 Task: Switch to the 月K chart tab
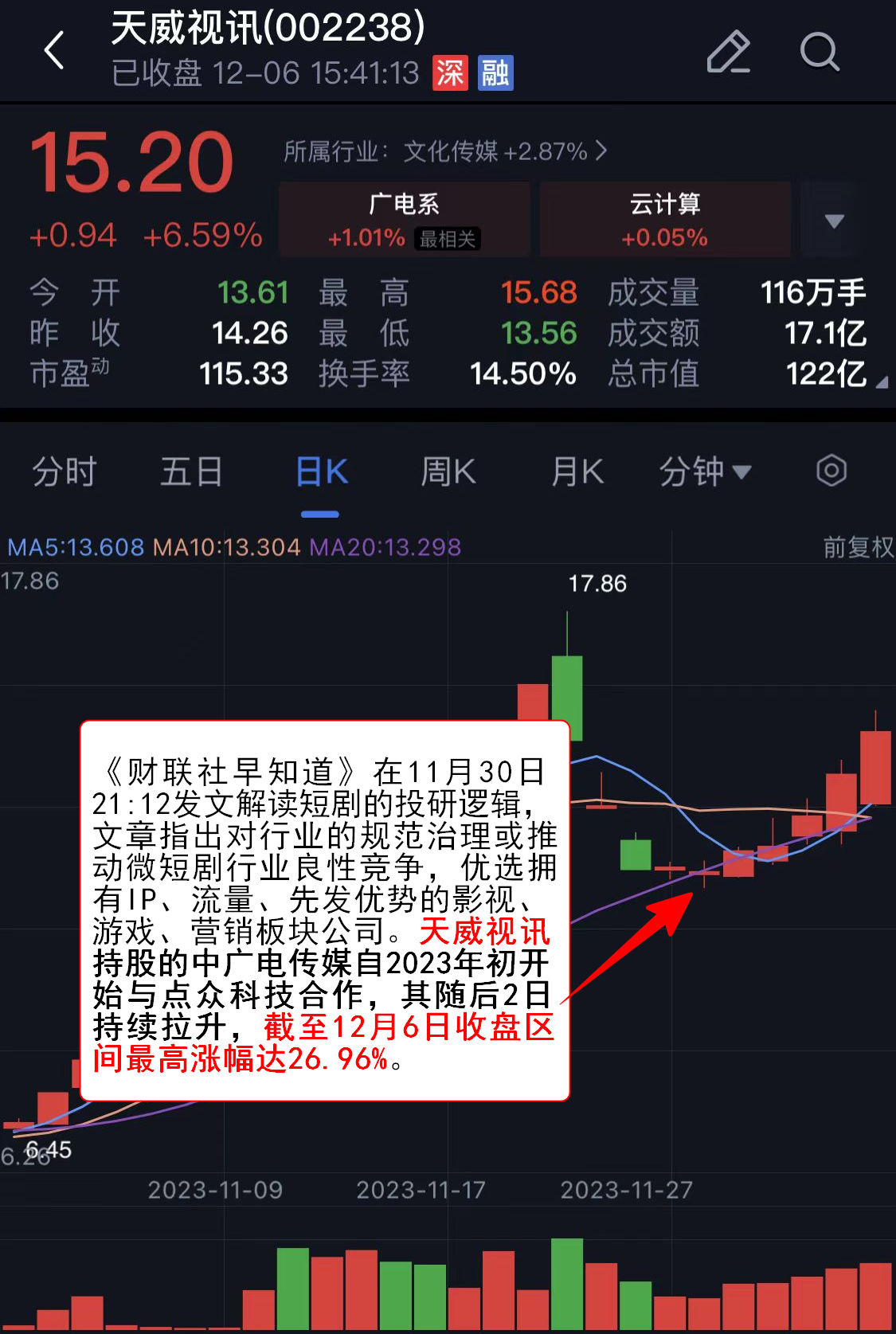(577, 471)
